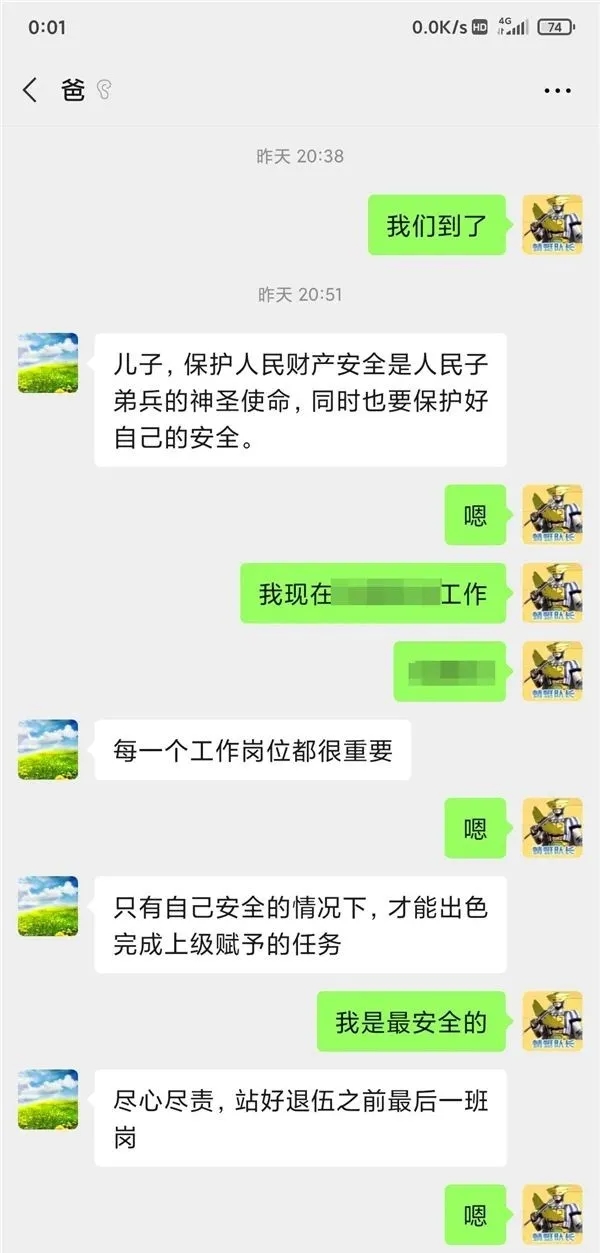Viewport: 600px width, 1253px height.
Task: Tap dad's avatar next to "儿子，保护人民财产安全" message
Action: [48, 363]
